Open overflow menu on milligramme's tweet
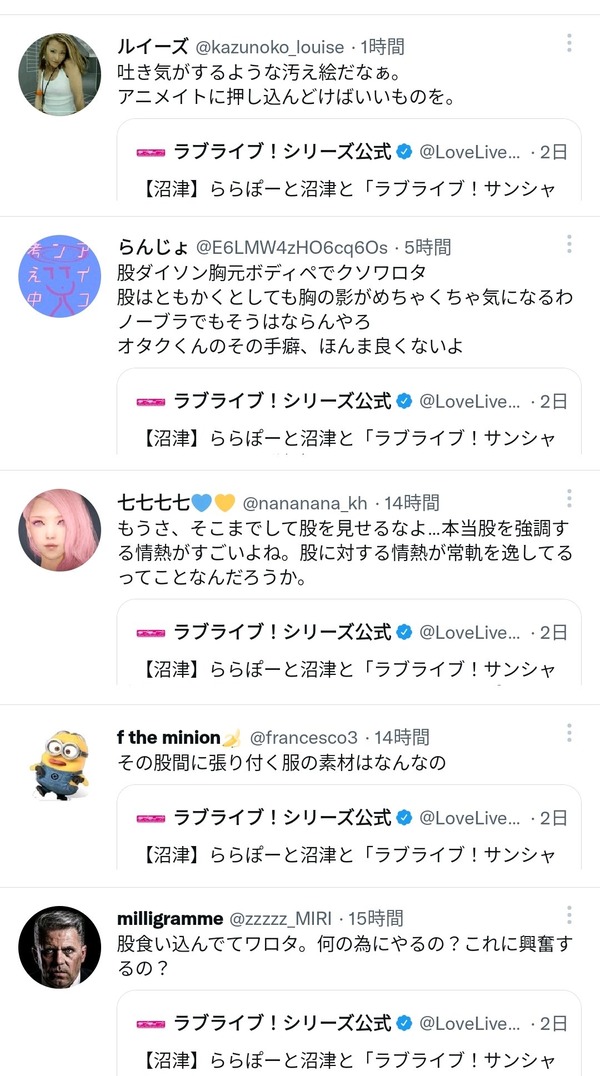The image size is (600, 1076). [569, 915]
